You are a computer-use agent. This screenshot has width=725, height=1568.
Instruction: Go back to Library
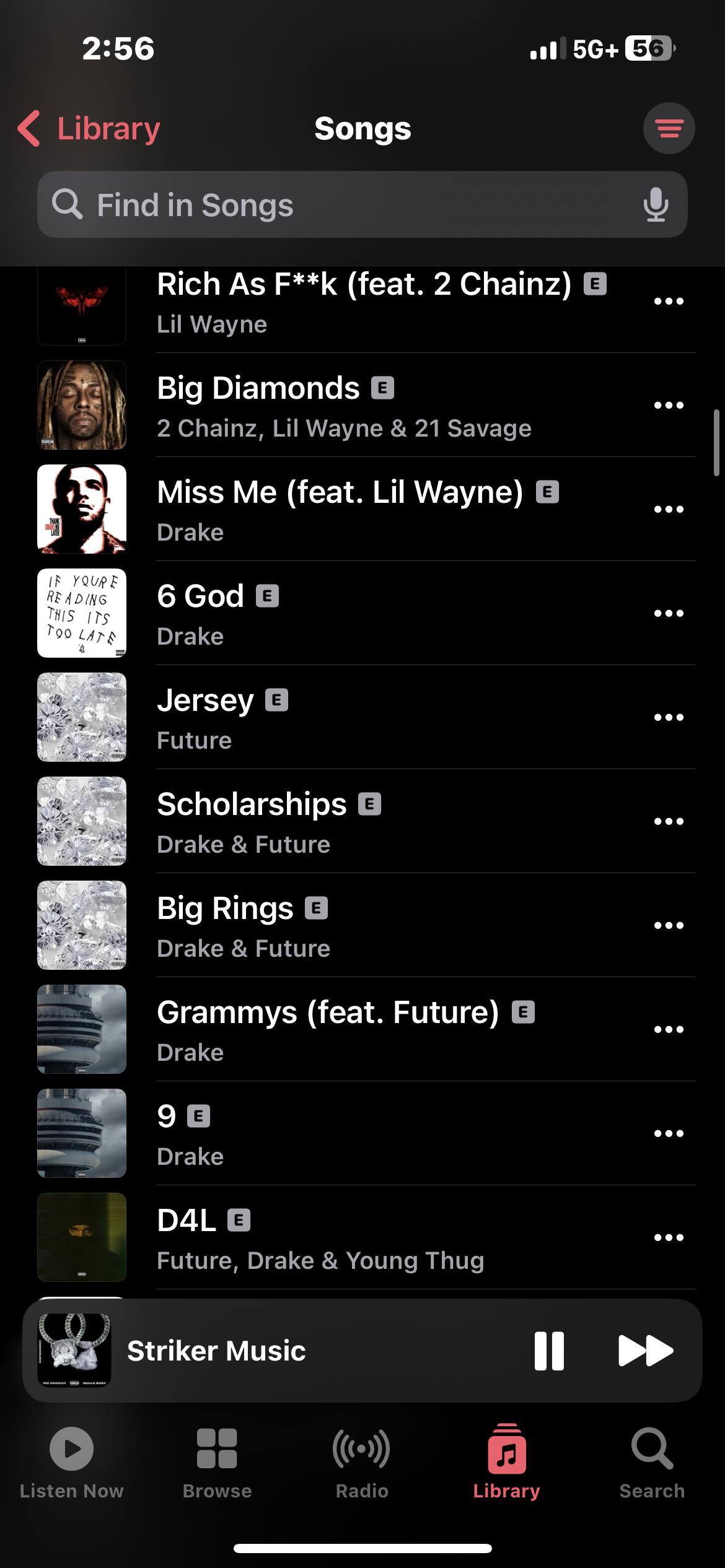(x=90, y=129)
